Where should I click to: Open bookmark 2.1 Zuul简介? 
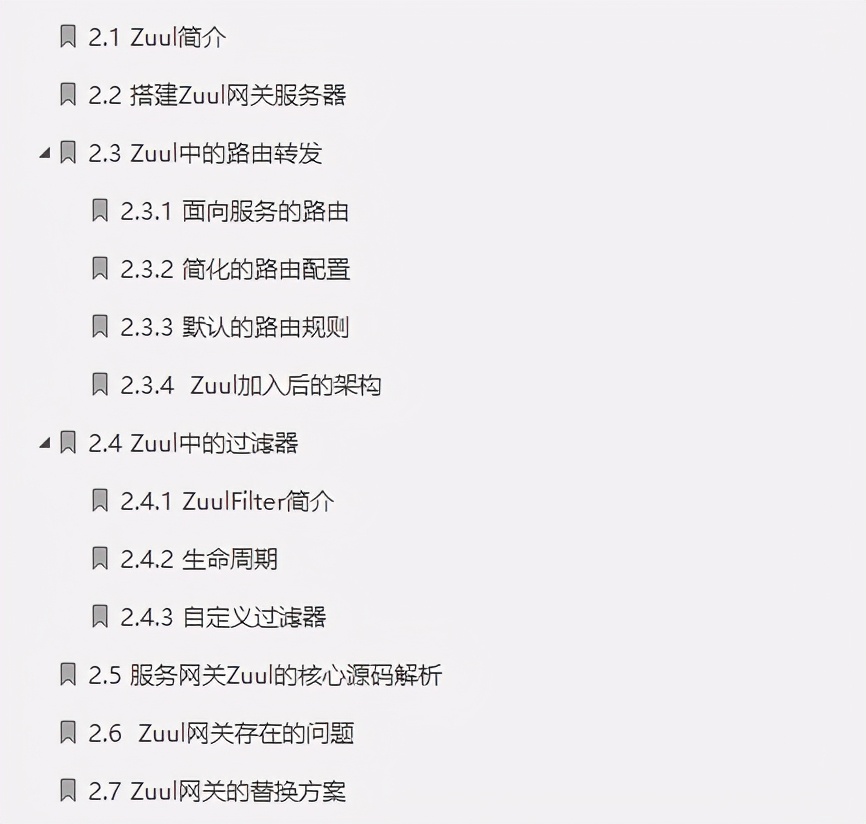pos(157,38)
